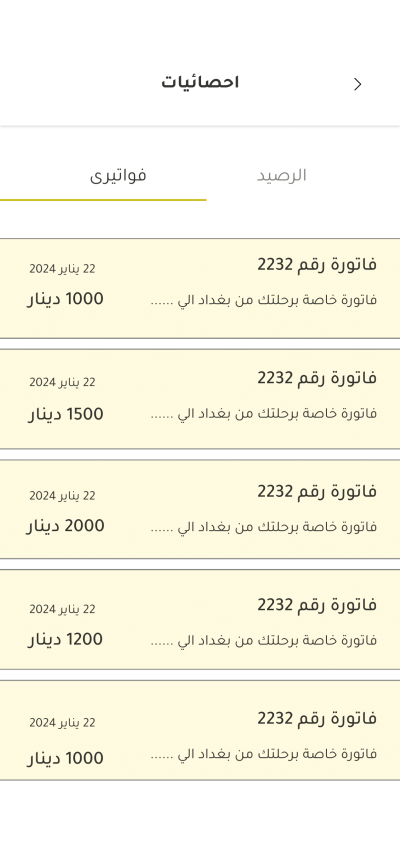Open the invoice card for 1500 دينار

(x=200, y=399)
